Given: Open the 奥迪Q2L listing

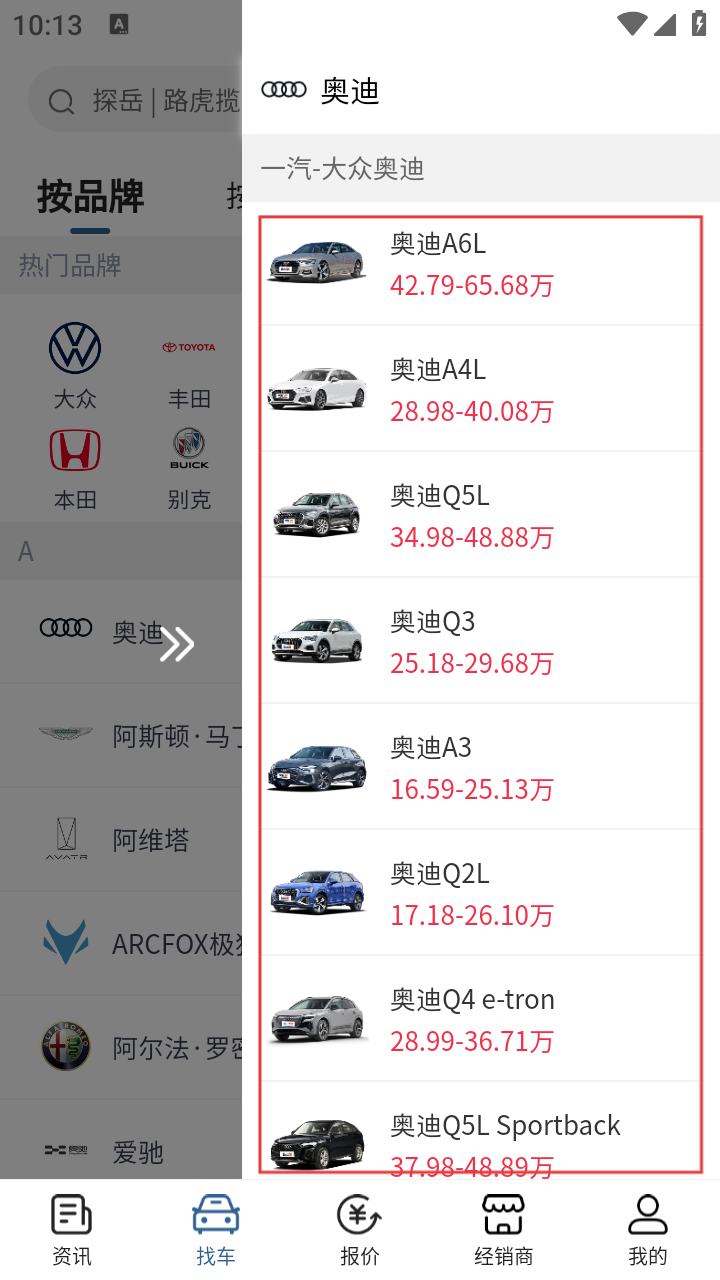Looking at the screenshot, I should tap(480, 893).
